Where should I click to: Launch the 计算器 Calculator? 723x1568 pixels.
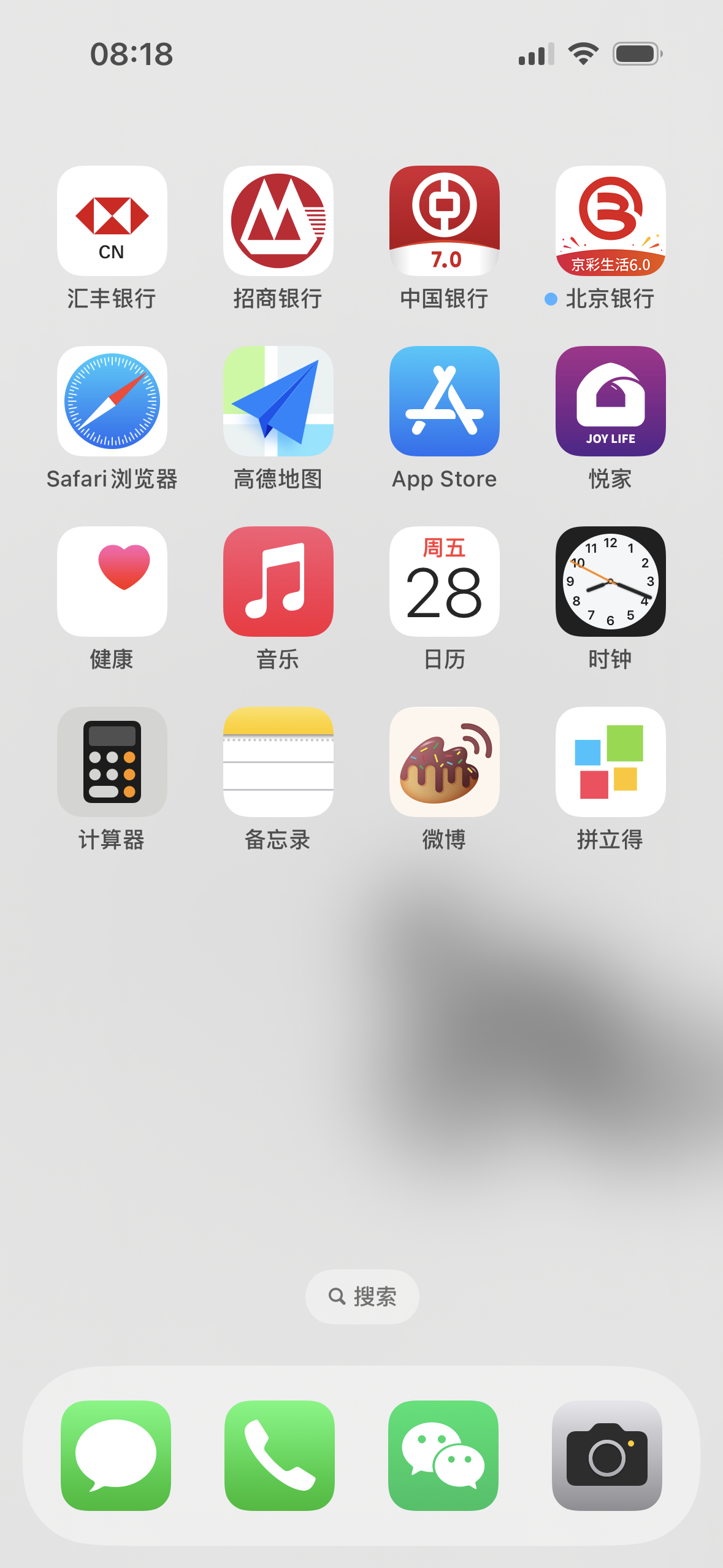[x=112, y=762]
